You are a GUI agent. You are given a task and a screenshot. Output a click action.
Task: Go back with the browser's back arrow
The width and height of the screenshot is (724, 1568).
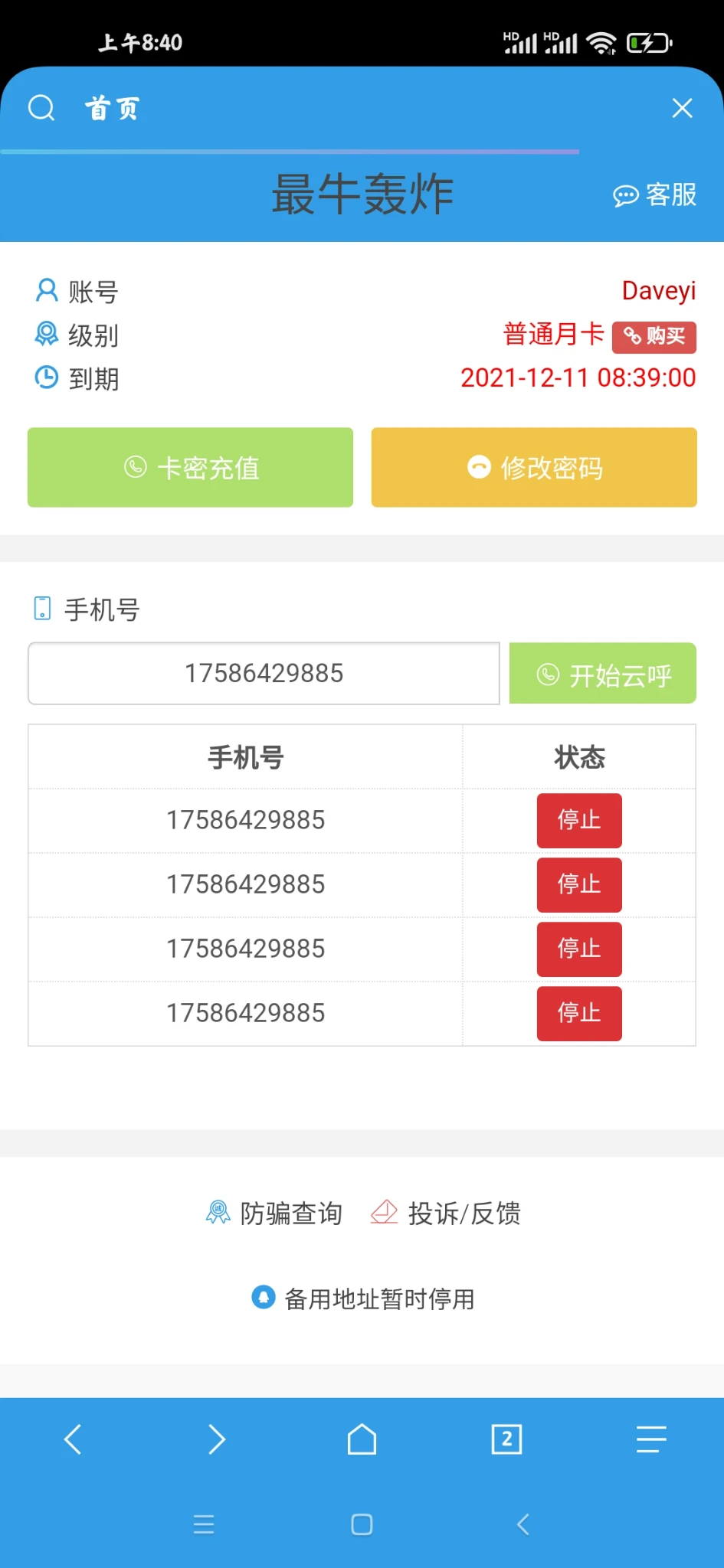point(73,1439)
